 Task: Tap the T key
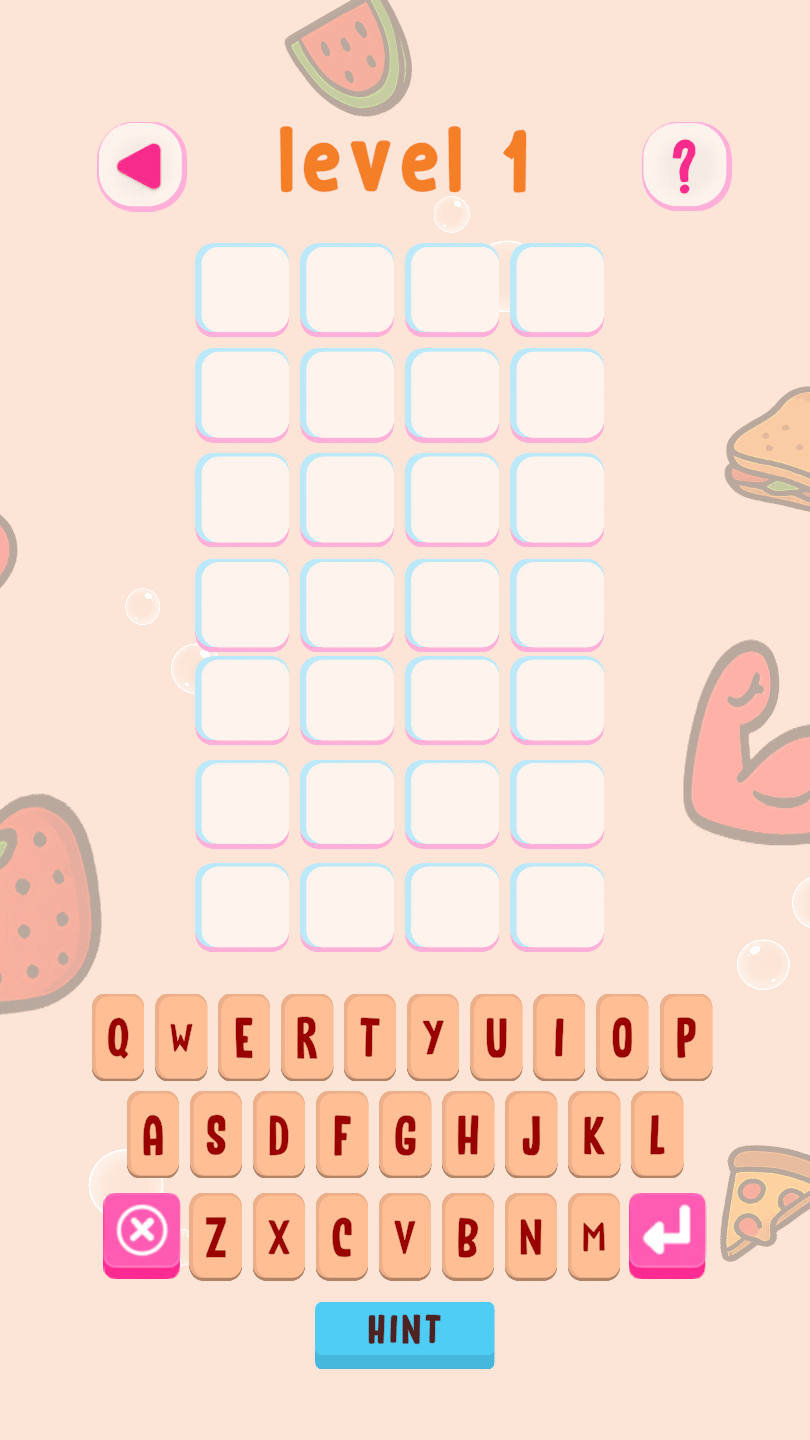(x=370, y=1036)
